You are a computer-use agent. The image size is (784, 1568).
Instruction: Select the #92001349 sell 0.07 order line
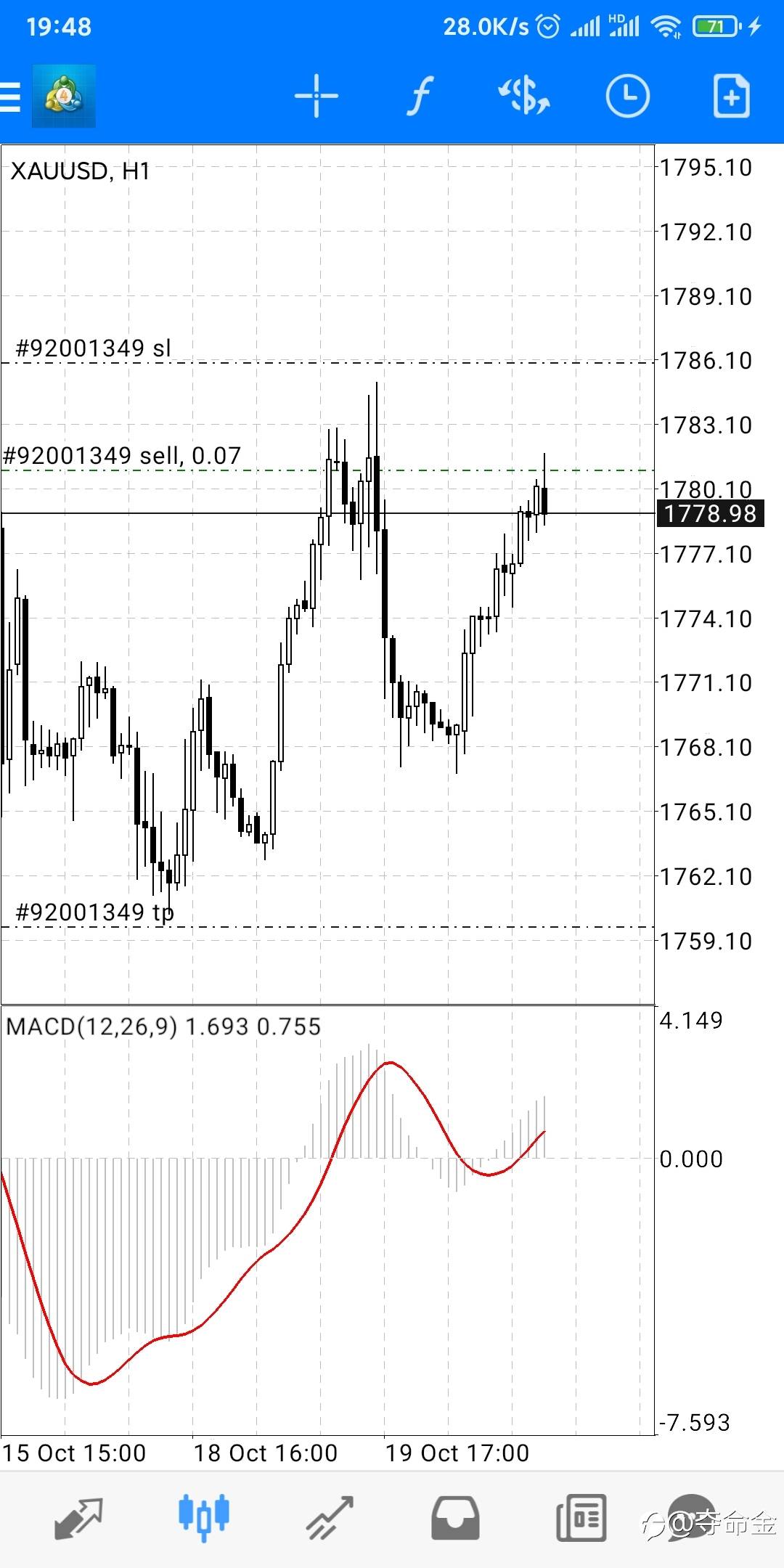pyautogui.click(x=327, y=470)
